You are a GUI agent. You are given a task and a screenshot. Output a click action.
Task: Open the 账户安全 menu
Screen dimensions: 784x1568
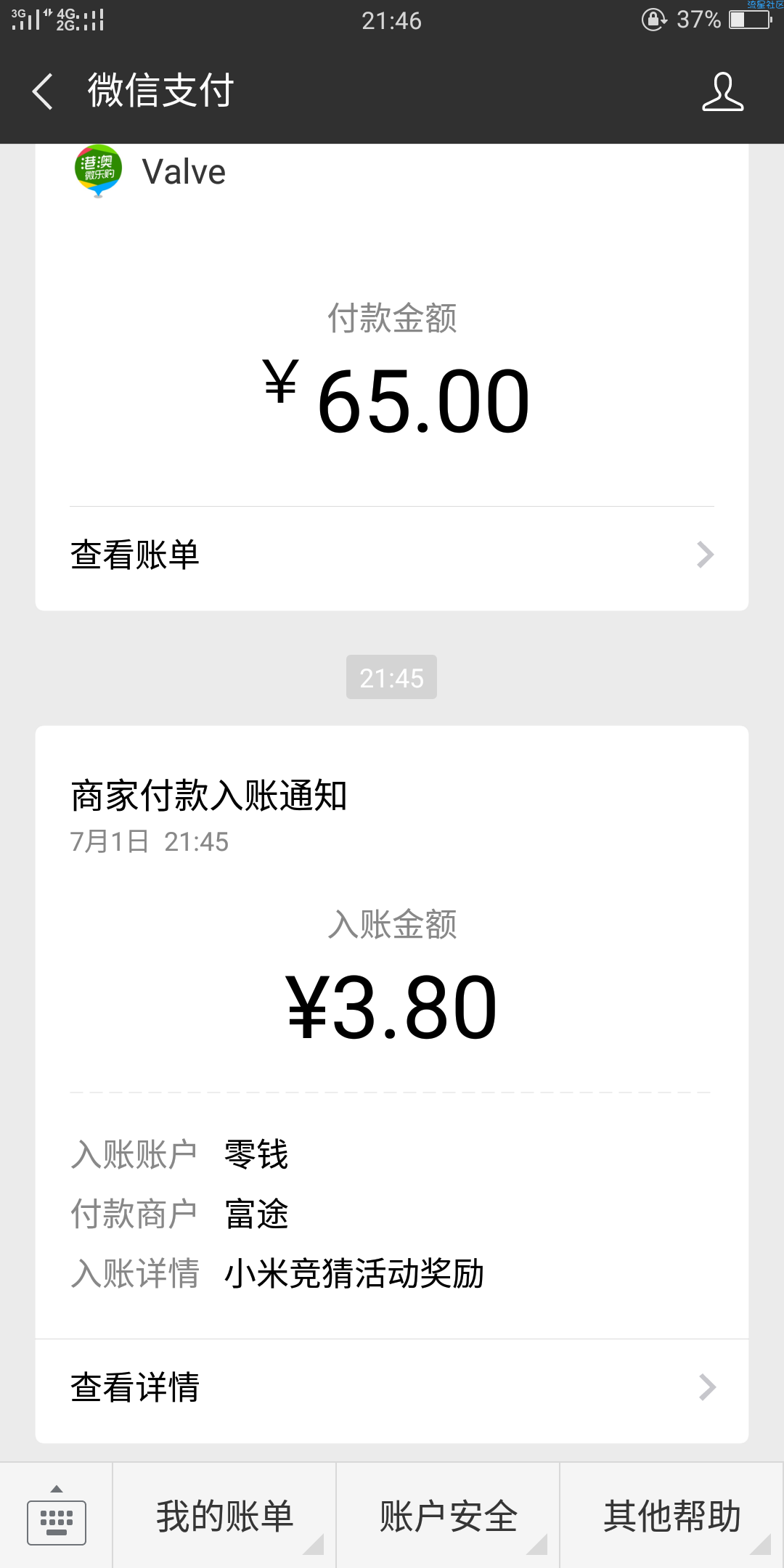(448, 1516)
